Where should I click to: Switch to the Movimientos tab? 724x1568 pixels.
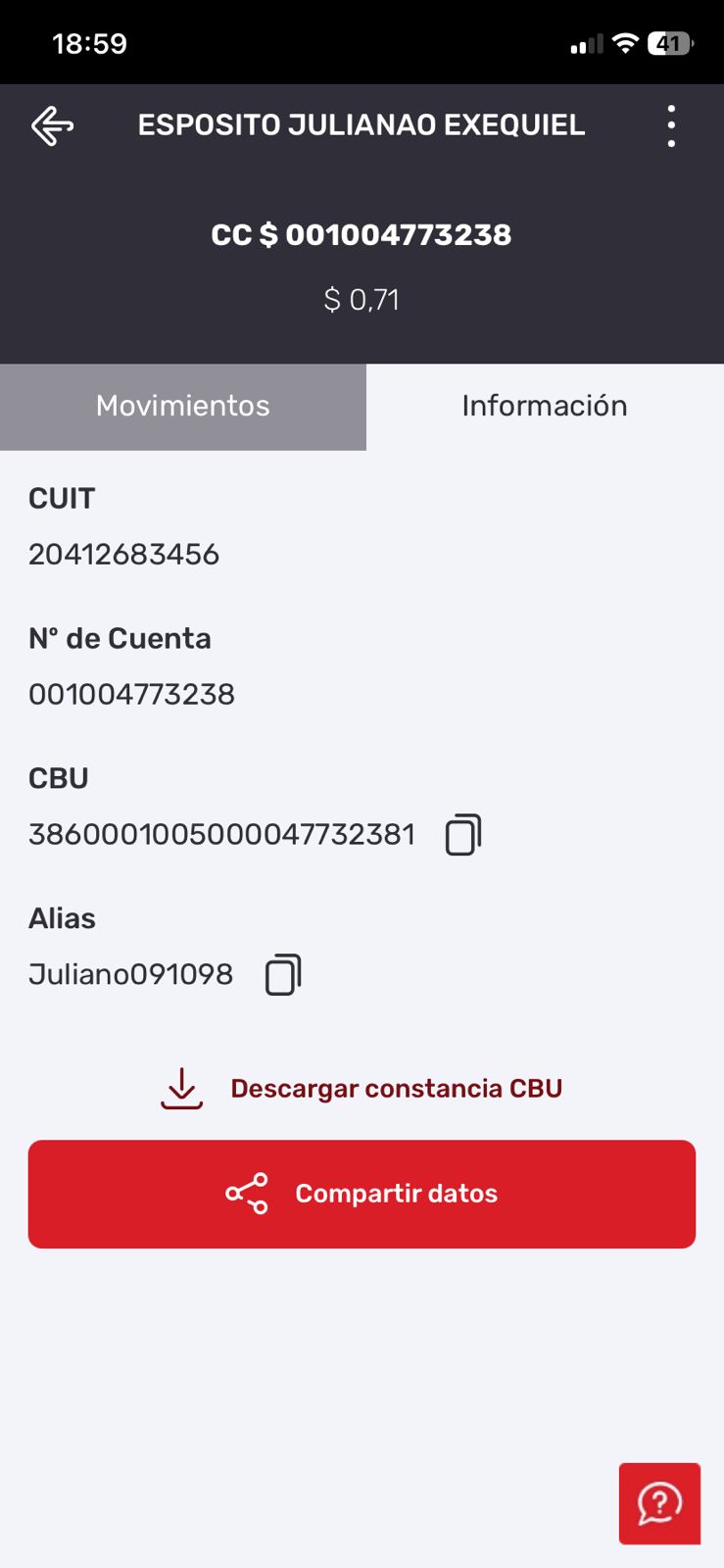pos(183,407)
